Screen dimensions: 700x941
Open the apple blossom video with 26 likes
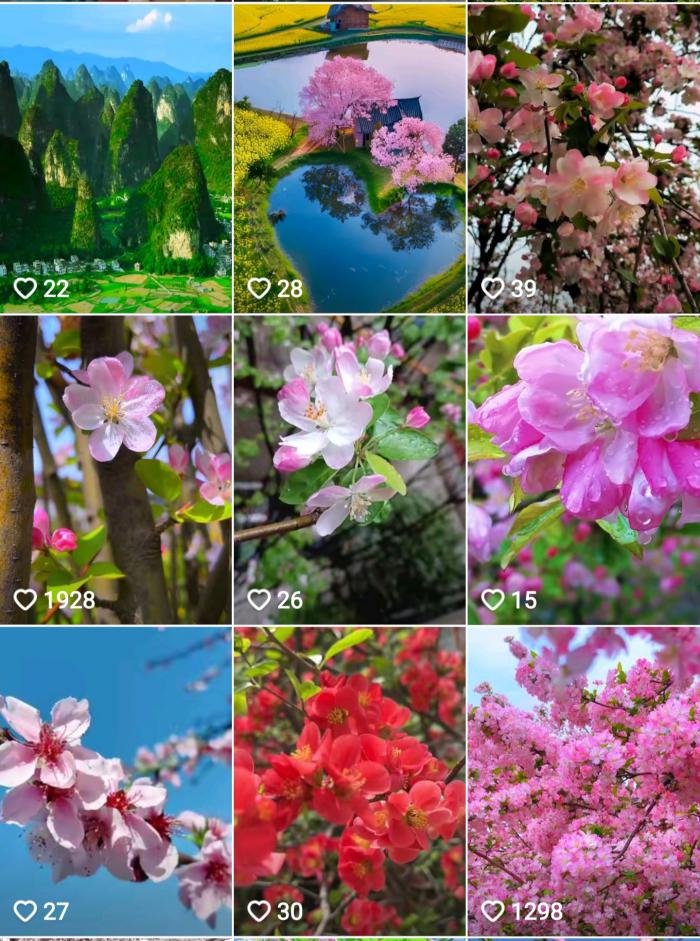pyautogui.click(x=349, y=469)
